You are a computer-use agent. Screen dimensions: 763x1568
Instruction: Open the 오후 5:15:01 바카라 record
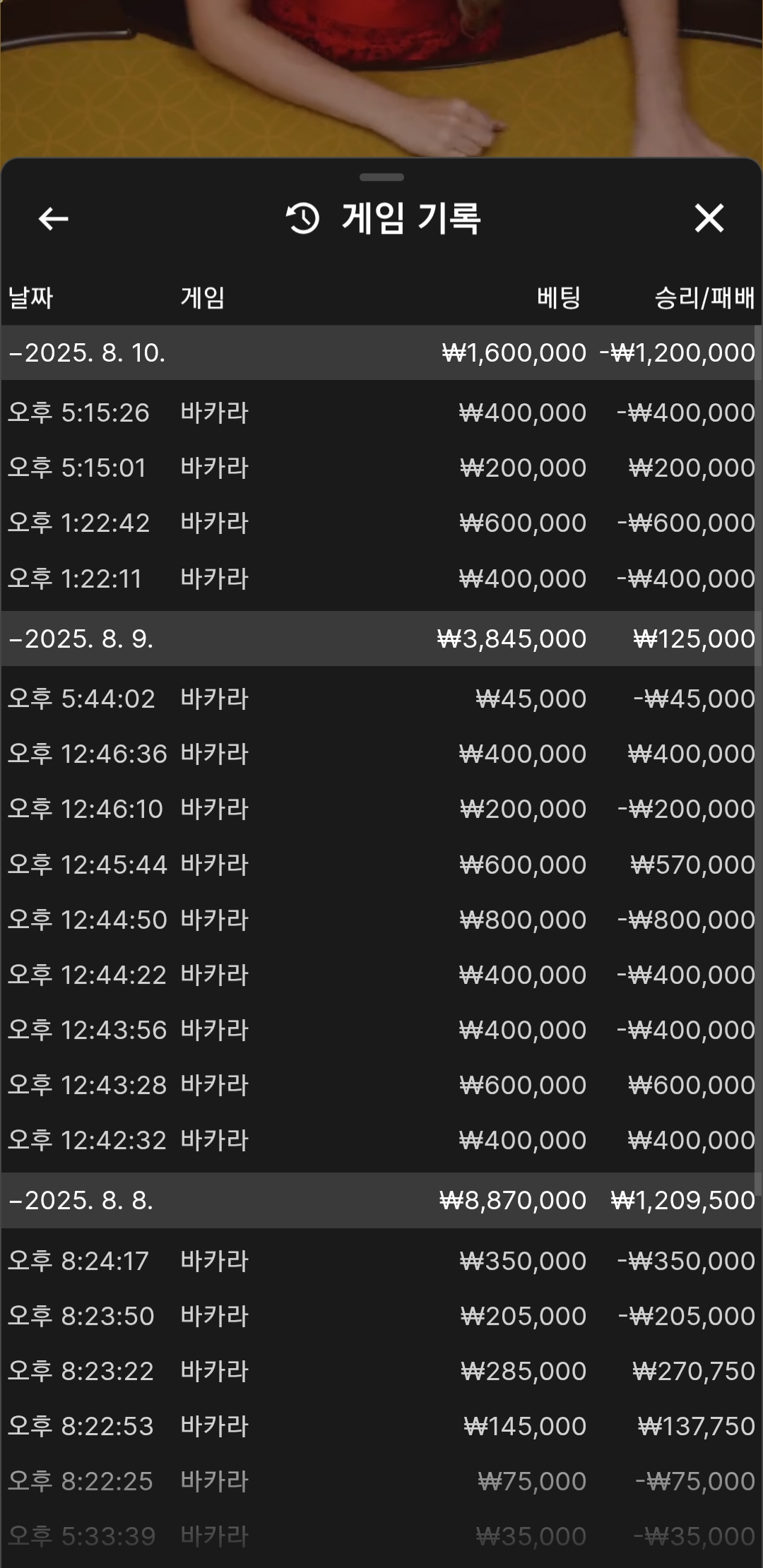pos(381,468)
